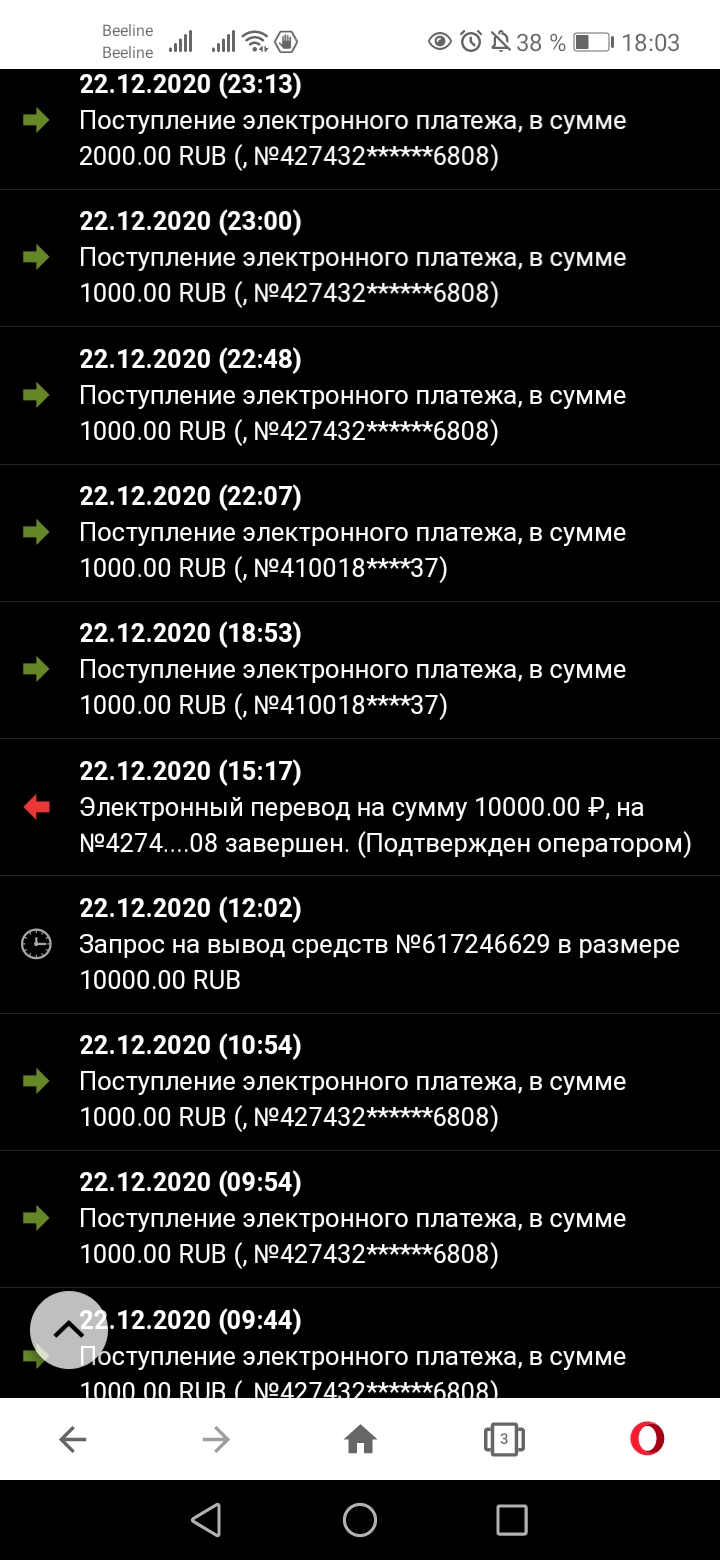Open the tabs switcher showing 3
Image resolution: width=720 pixels, height=1560 pixels.
504,1439
